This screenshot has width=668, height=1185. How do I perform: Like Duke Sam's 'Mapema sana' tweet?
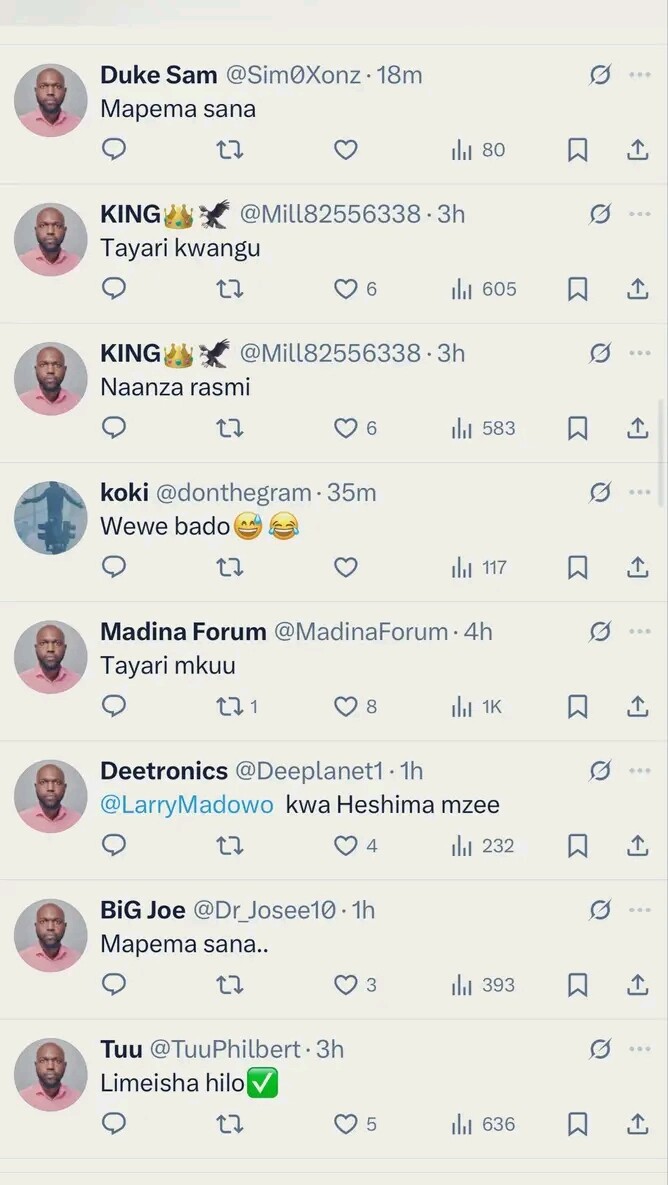(x=345, y=150)
